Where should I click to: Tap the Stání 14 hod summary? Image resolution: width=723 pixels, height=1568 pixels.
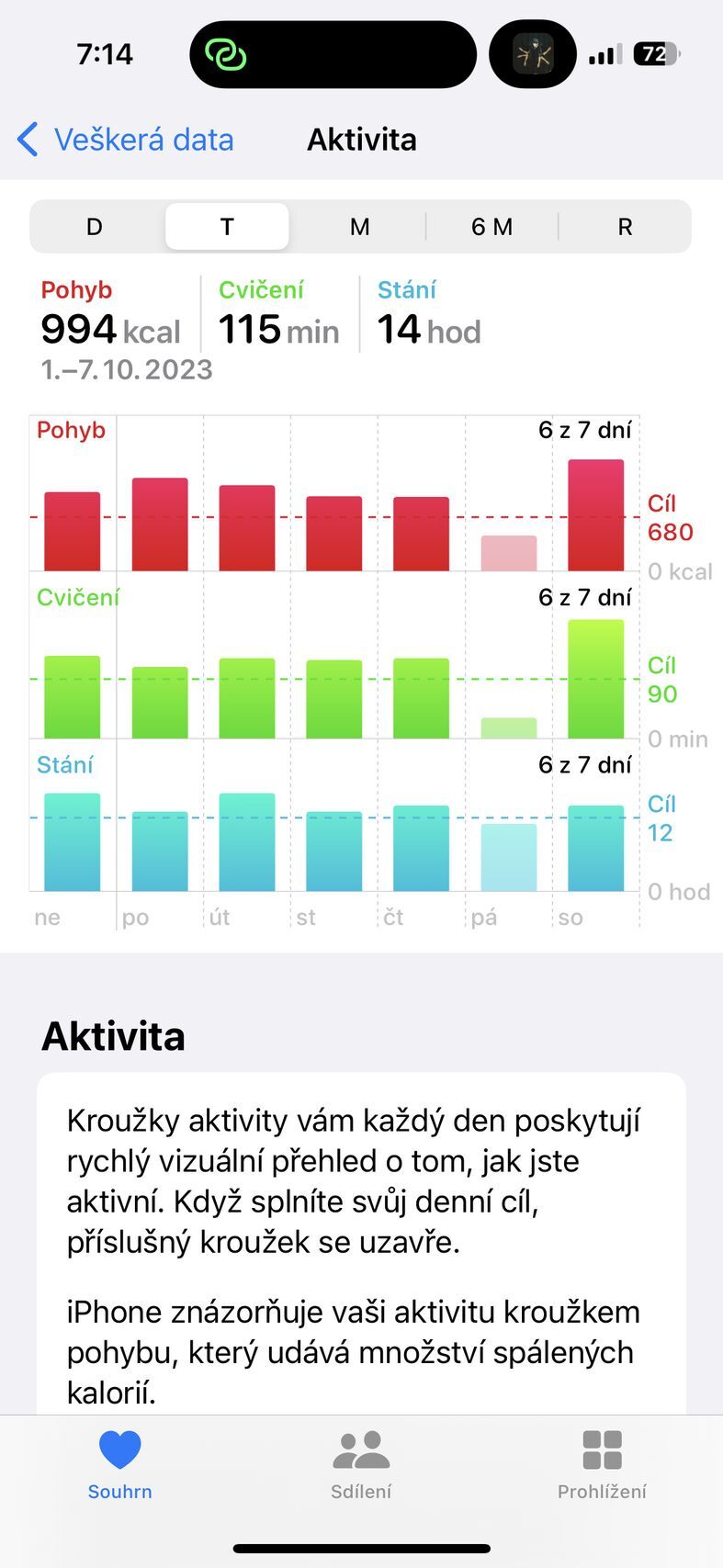(427, 312)
